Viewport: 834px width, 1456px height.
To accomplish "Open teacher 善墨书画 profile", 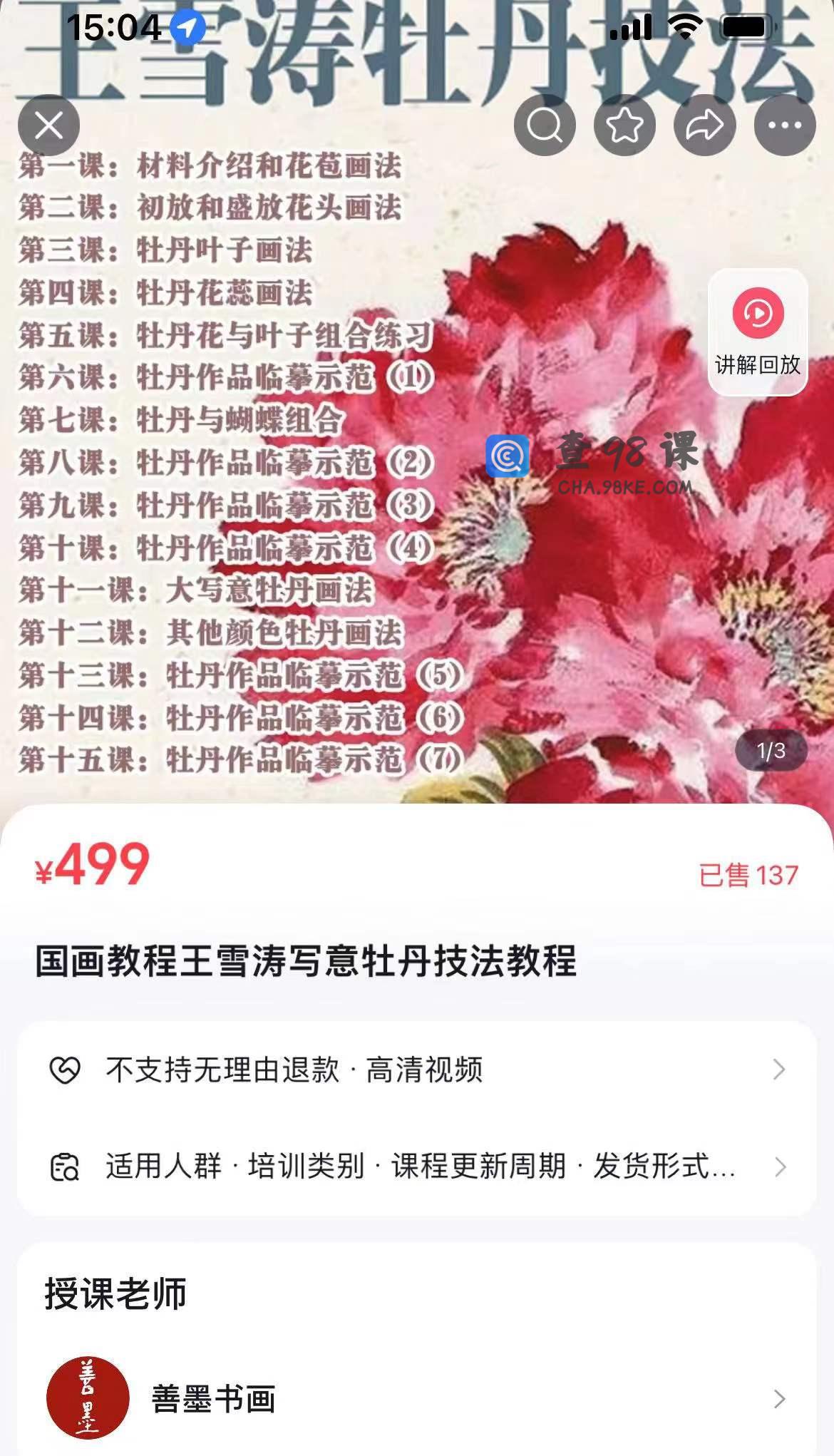I will click(416, 1398).
